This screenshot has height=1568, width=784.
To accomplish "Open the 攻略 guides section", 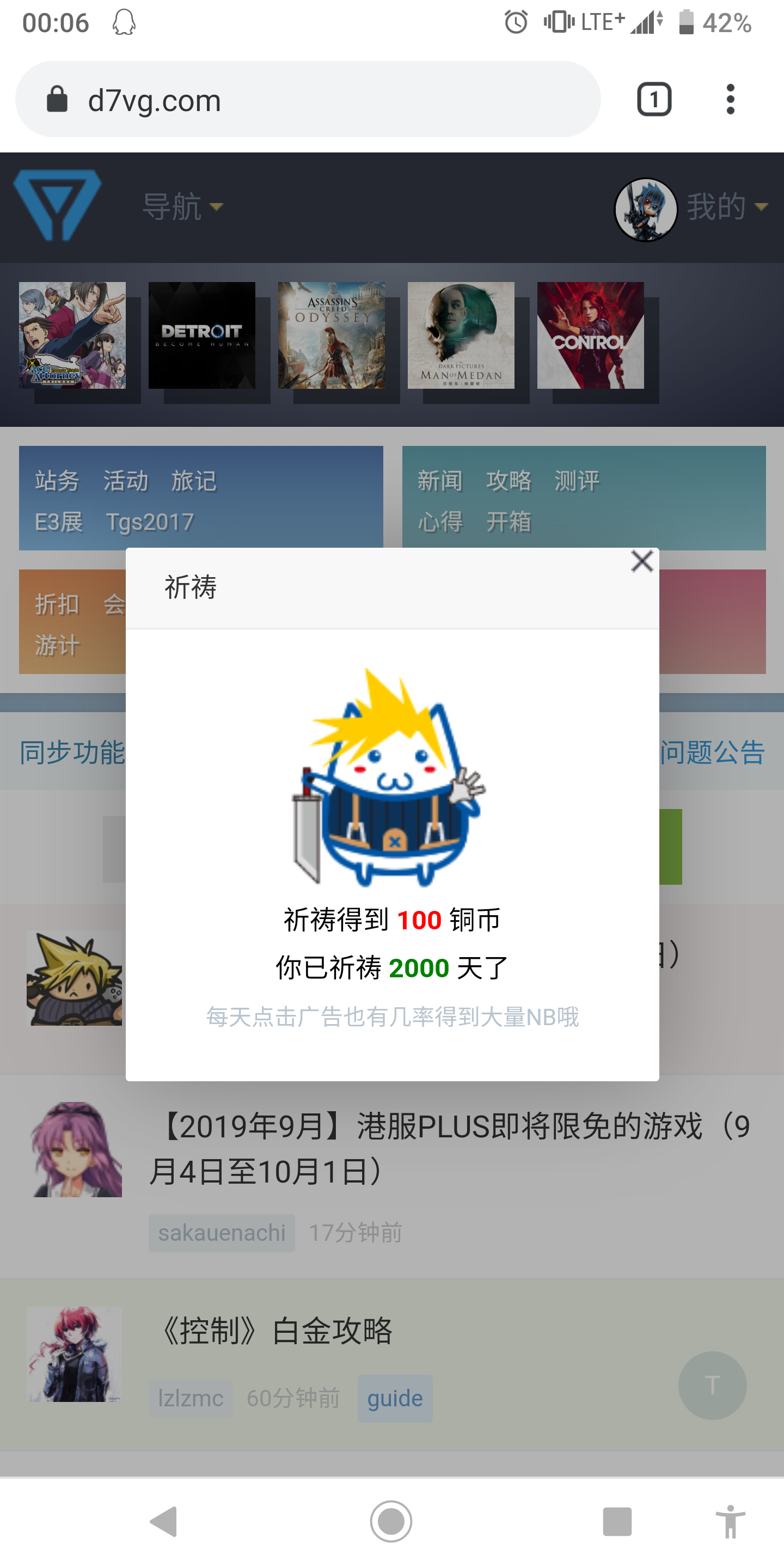I will coord(509,481).
